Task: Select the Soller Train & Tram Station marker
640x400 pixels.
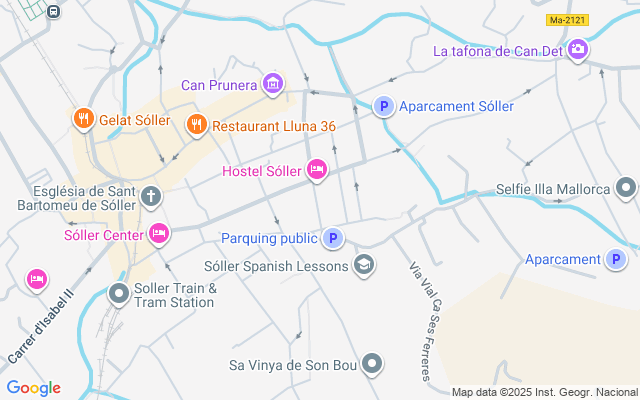Action: [x=119, y=293]
